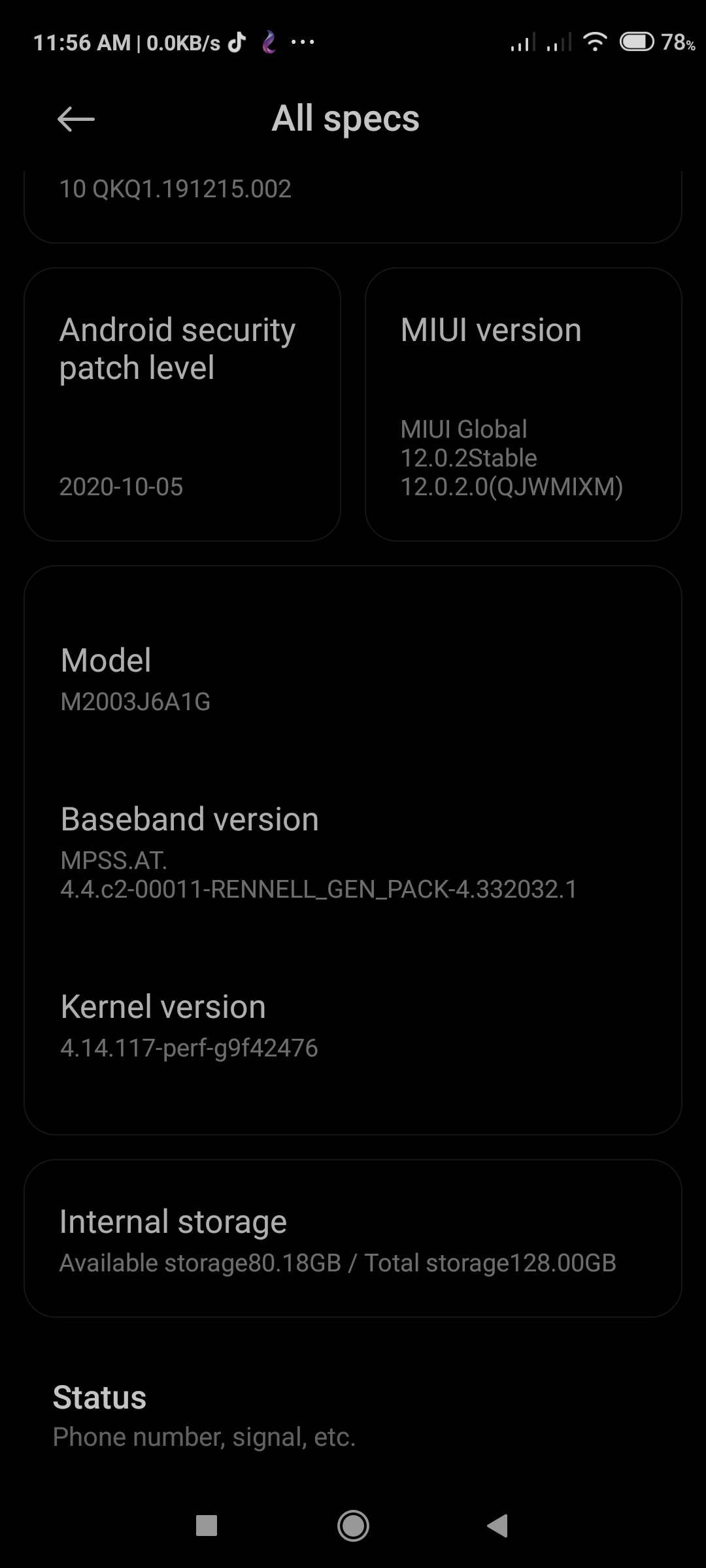
Task: Open Status for phone number and signal
Action: pyautogui.click(x=353, y=1415)
